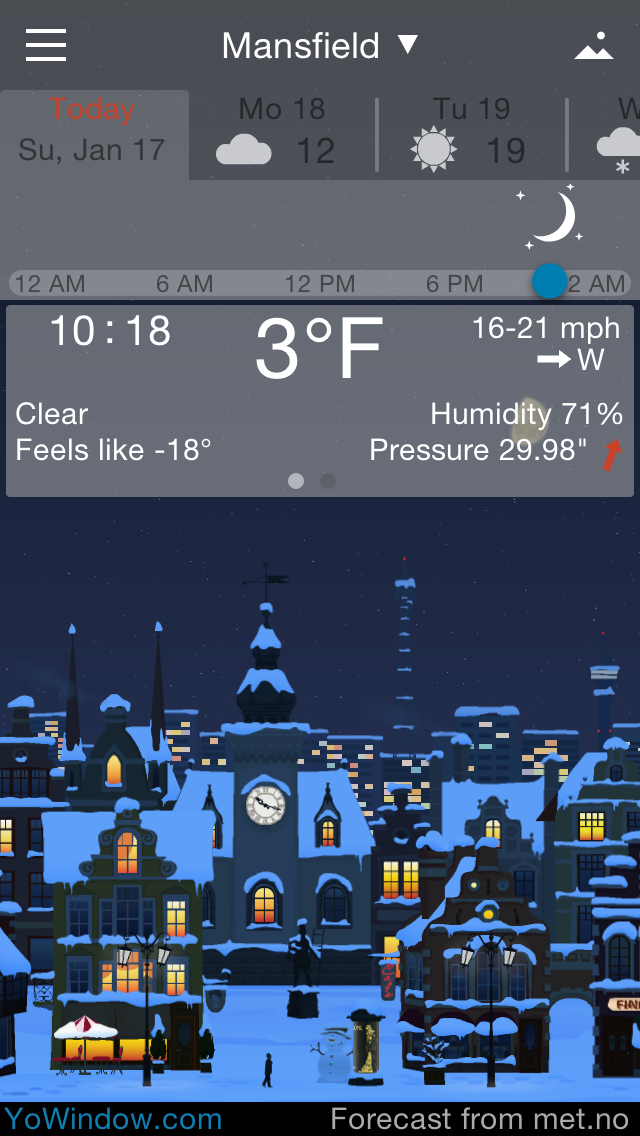Tap the blue time slider knob

pyautogui.click(x=549, y=282)
